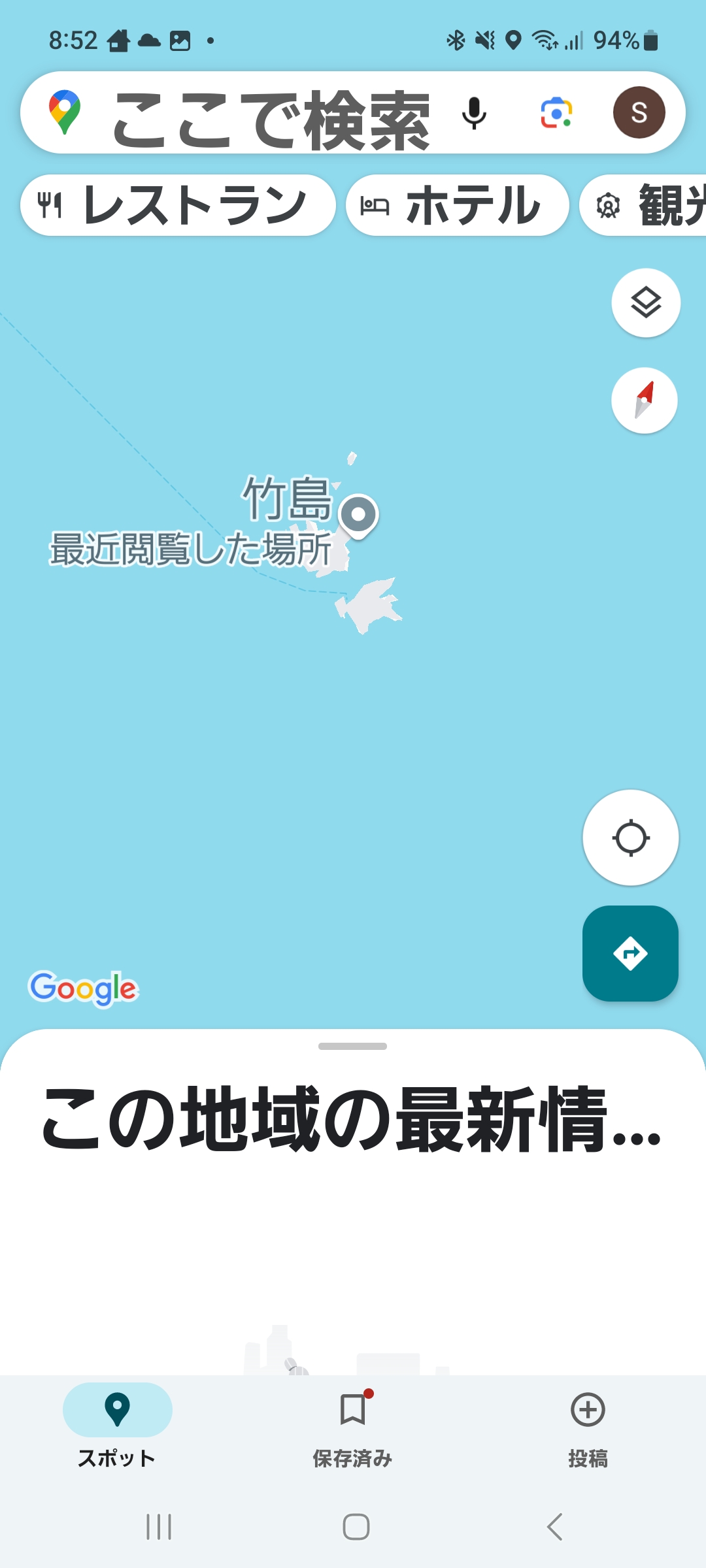
Task: Go back with the system back button
Action: click(554, 1527)
